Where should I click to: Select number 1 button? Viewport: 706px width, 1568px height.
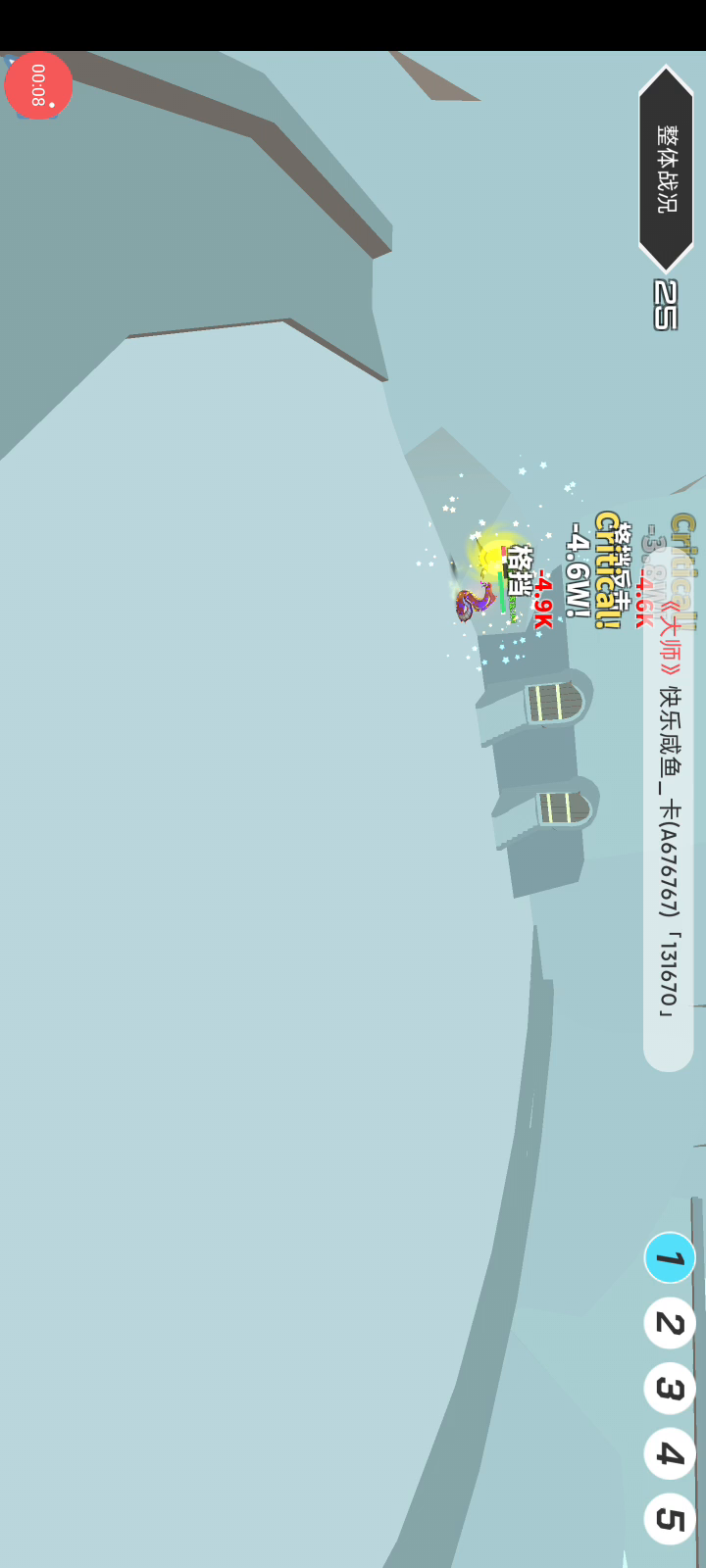670,1258
